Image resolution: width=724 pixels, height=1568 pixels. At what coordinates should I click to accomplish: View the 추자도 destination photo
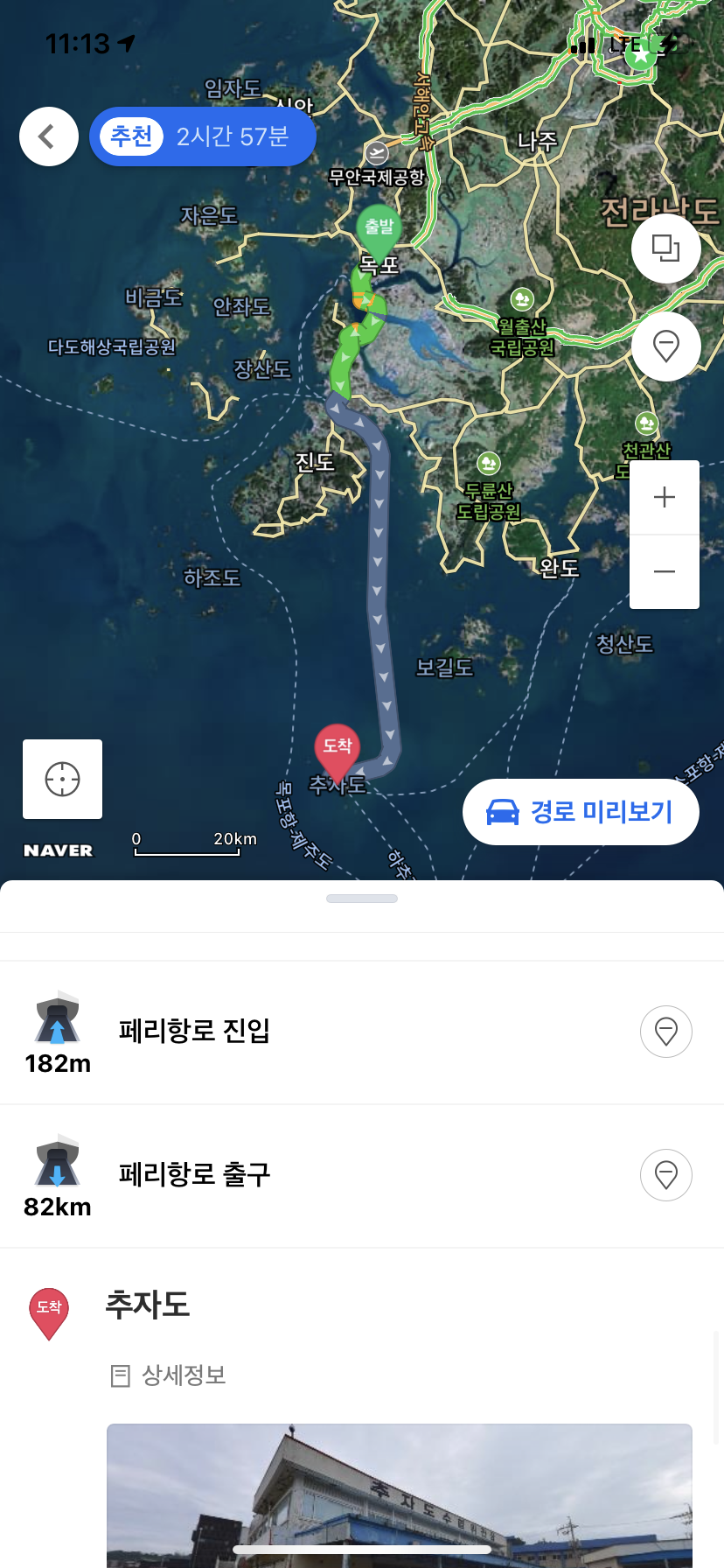(x=400, y=1495)
